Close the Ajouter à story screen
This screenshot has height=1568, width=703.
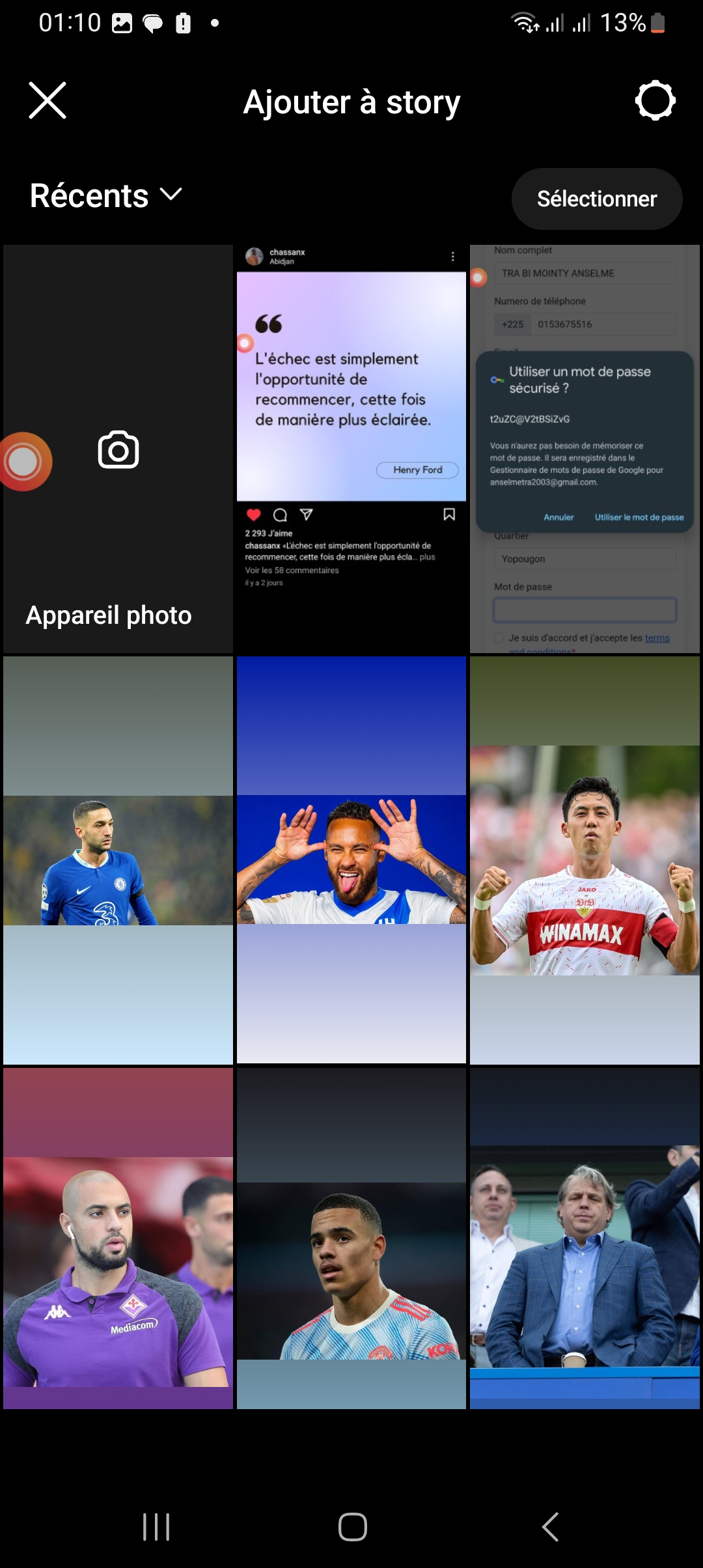click(x=48, y=100)
